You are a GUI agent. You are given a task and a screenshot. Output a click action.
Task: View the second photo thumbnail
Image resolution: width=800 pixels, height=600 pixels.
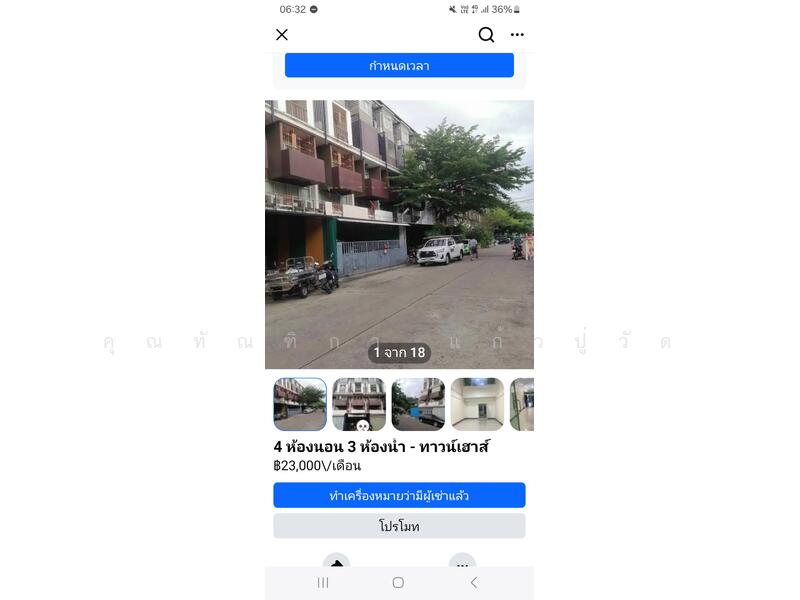pyautogui.click(x=359, y=404)
